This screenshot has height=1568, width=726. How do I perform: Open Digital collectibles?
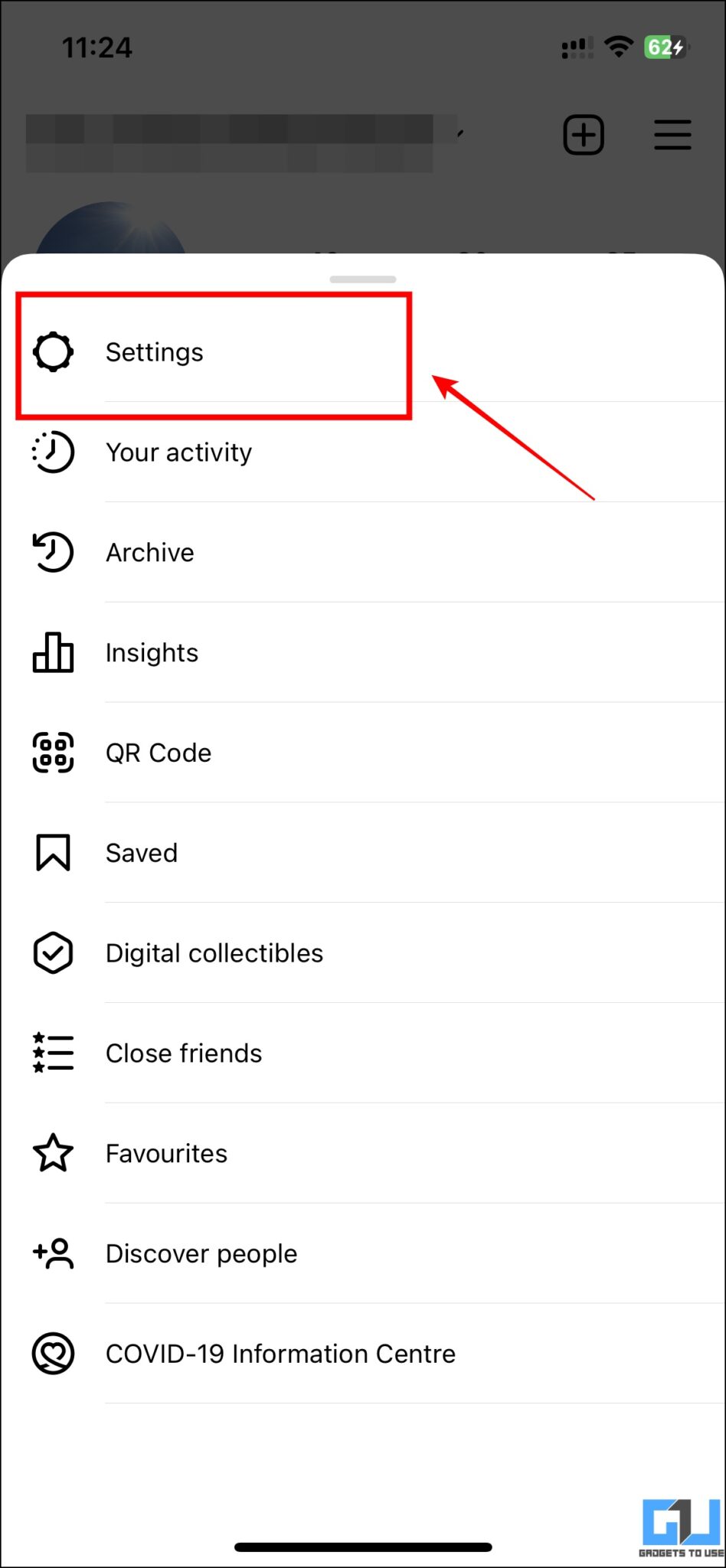(x=214, y=953)
